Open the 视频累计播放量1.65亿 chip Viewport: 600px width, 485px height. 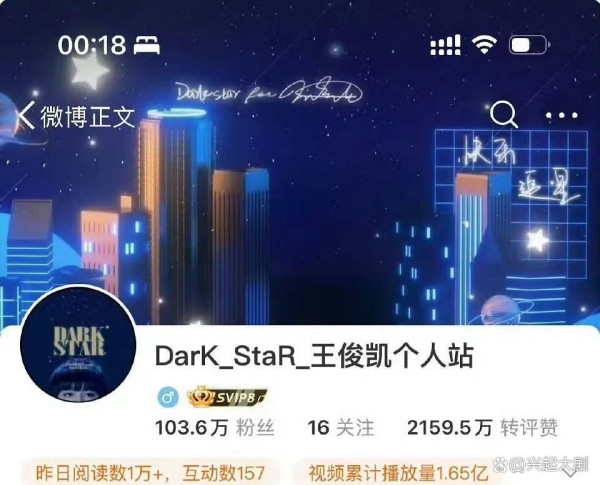click(x=400, y=471)
